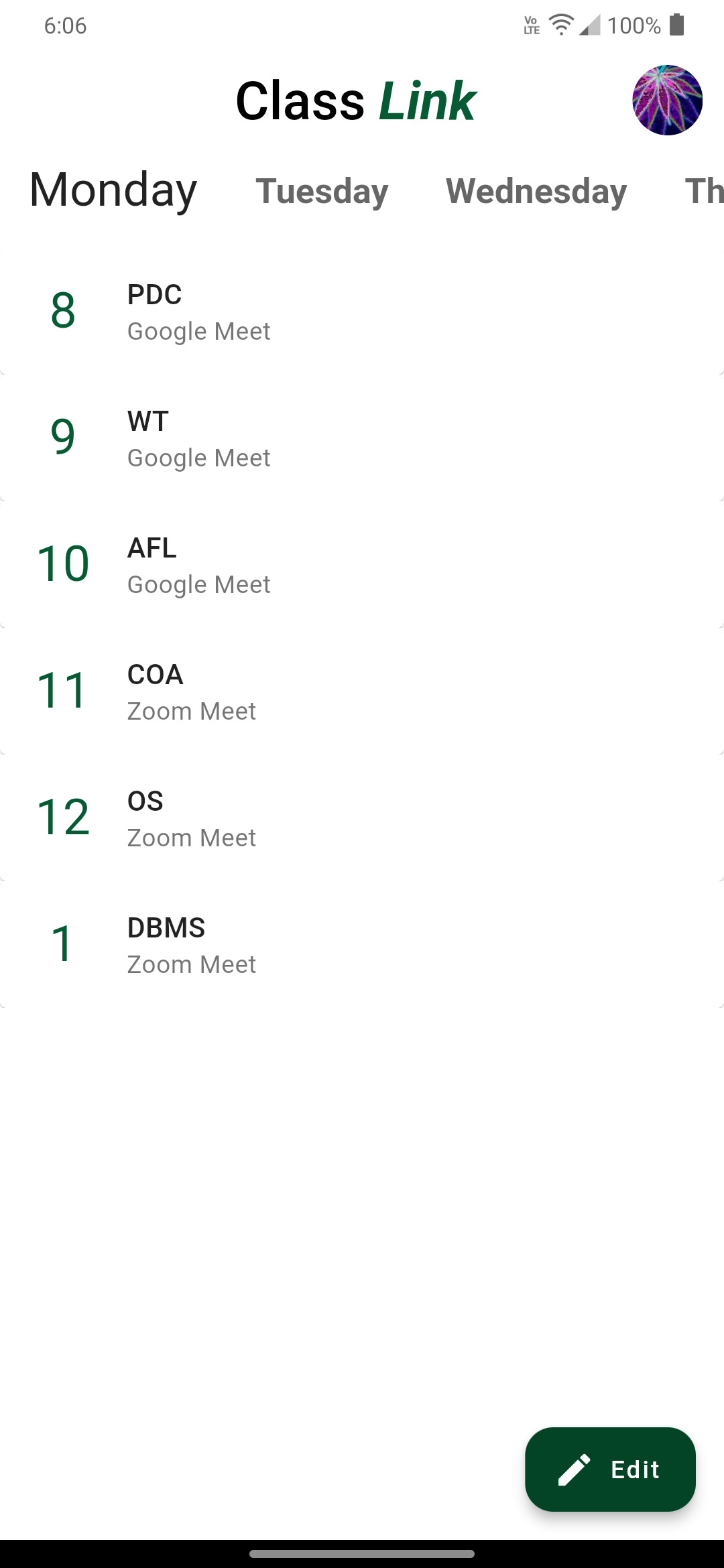Open the PDC class at 8
Image resolution: width=724 pixels, height=1568 pixels.
(x=362, y=312)
